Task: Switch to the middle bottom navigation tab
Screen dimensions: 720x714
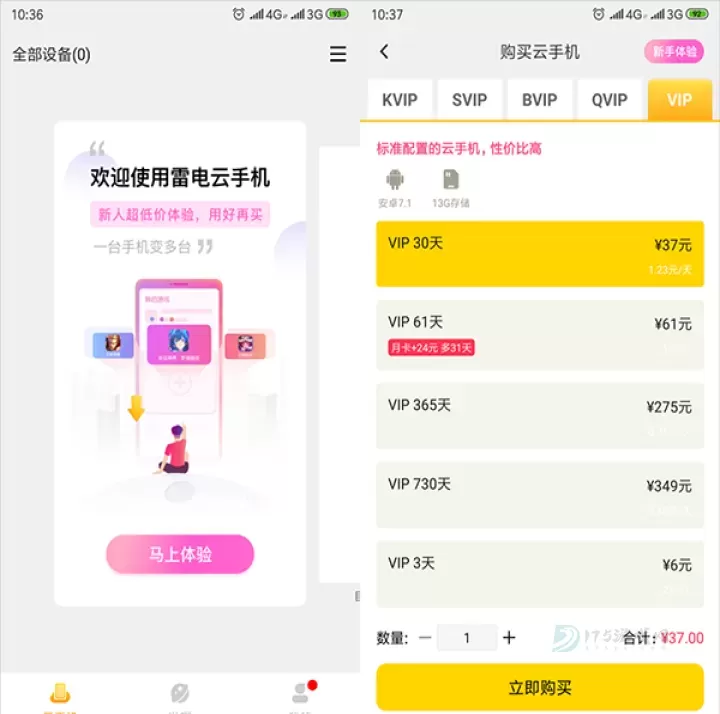Action: tap(180, 694)
